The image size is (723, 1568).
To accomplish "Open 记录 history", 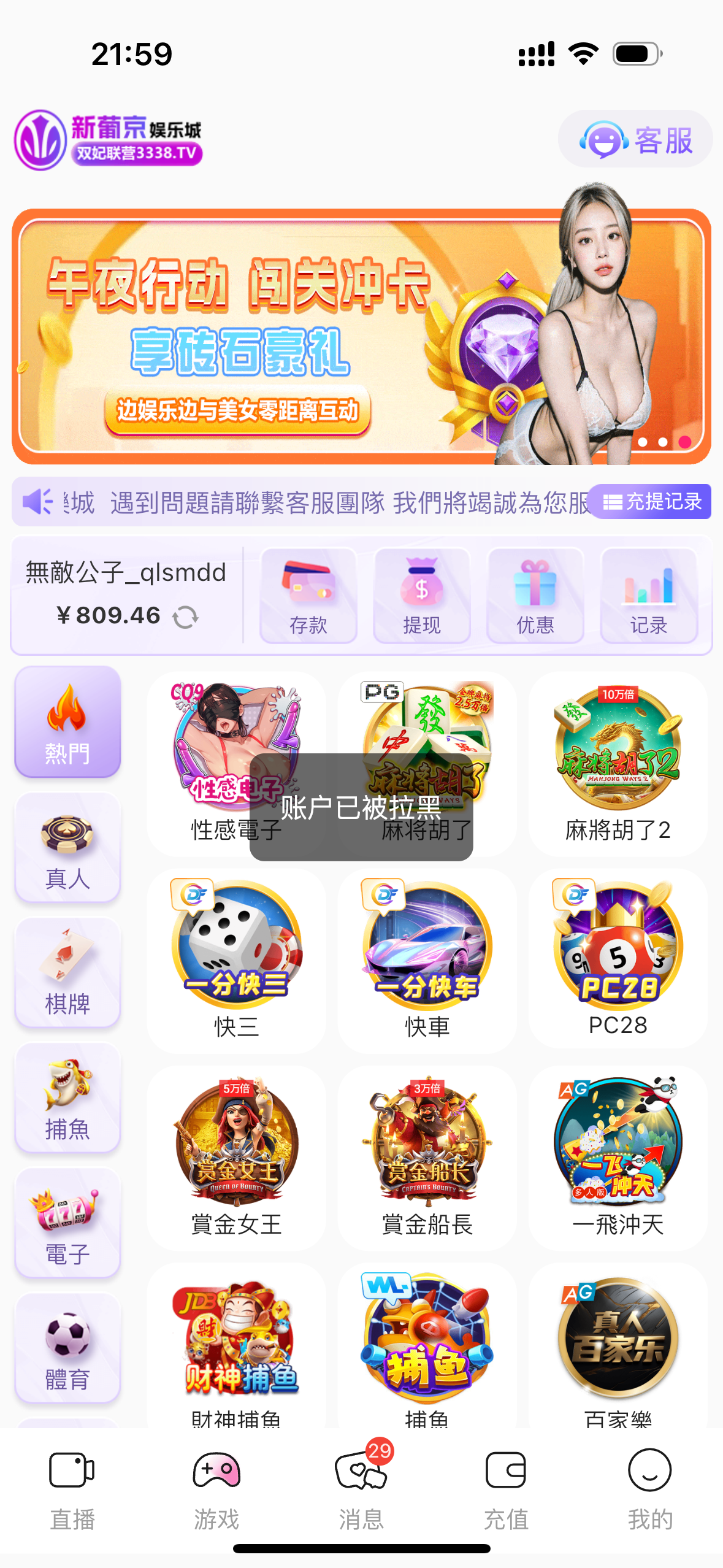I will click(649, 595).
